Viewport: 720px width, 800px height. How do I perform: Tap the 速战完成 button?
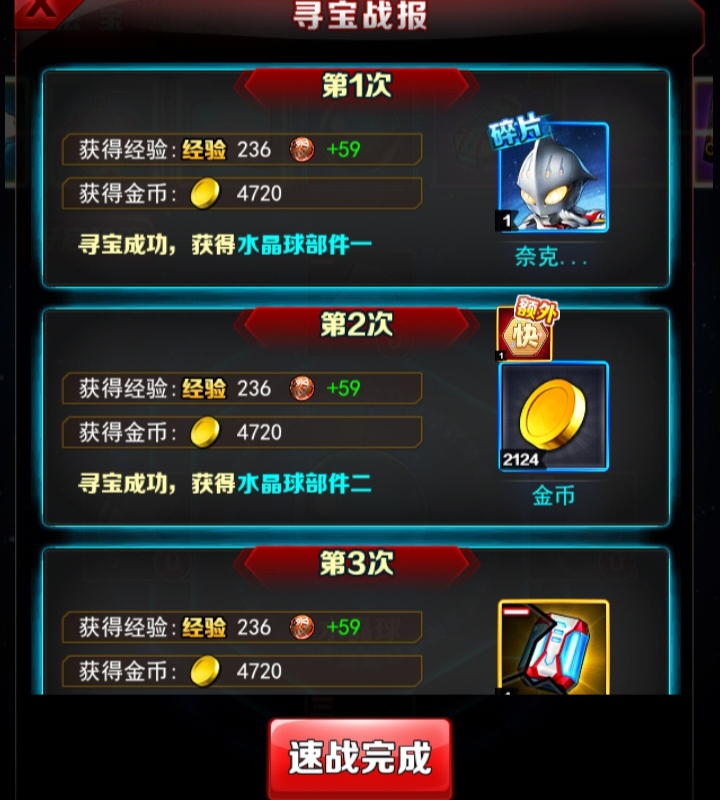359,758
